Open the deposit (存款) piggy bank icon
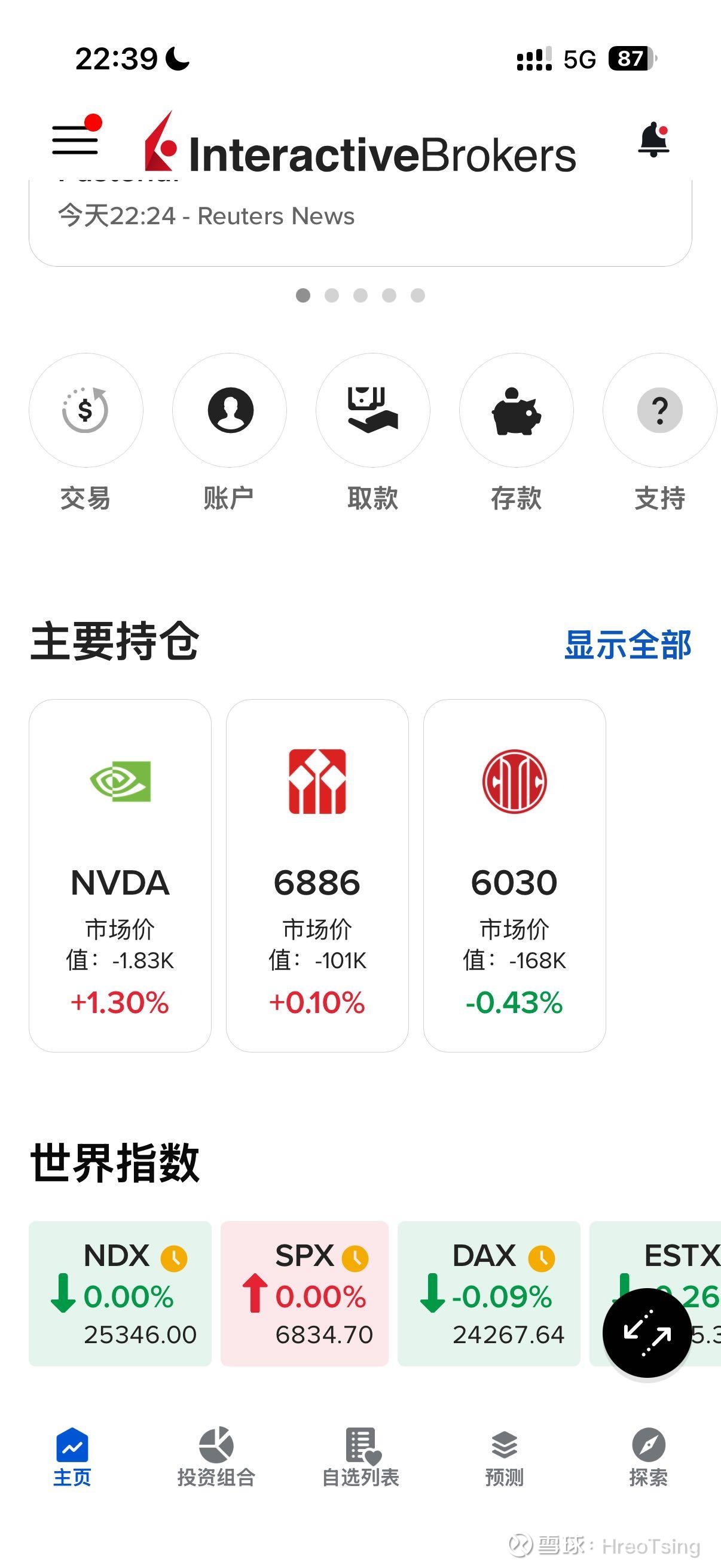The image size is (721, 1568). click(x=516, y=411)
